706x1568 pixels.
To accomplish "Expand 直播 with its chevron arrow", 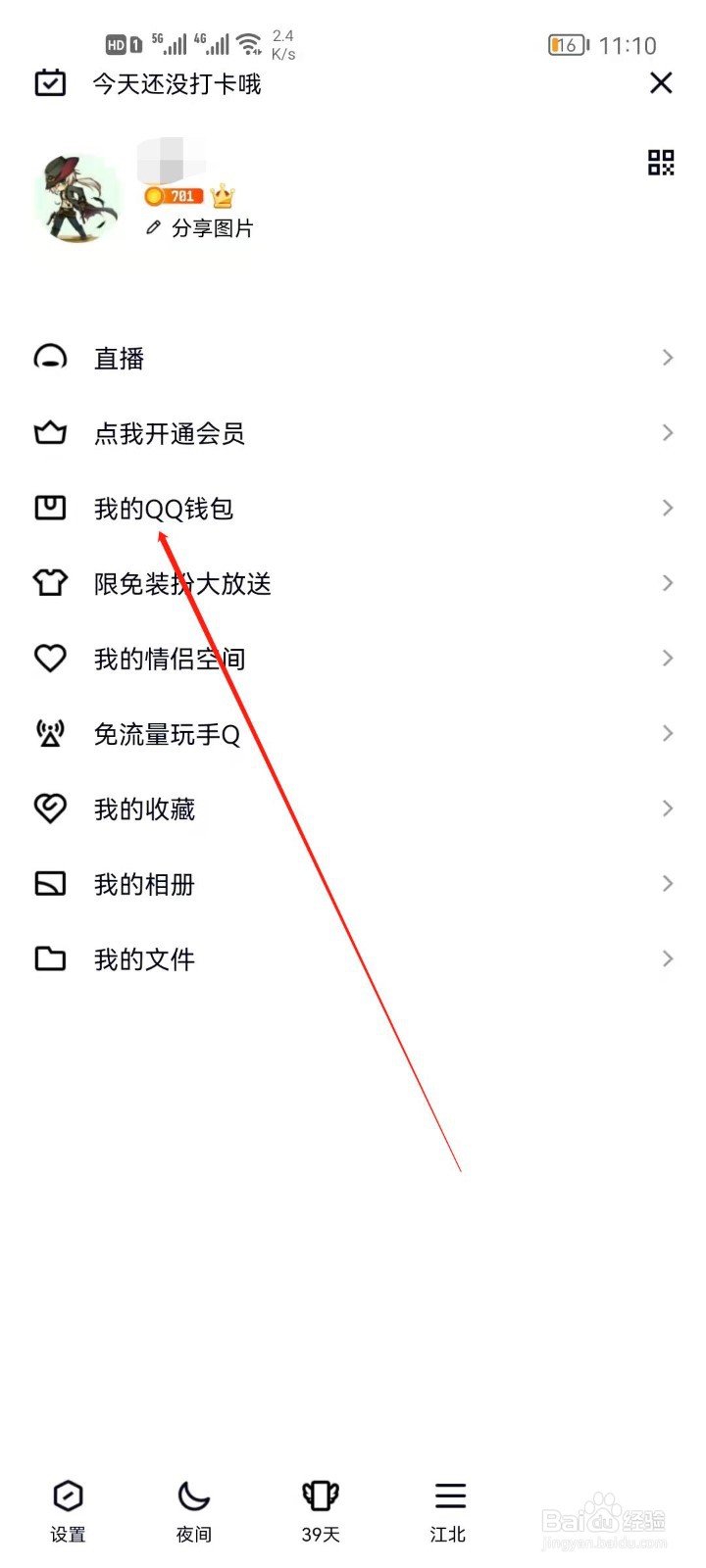I will 668,357.
